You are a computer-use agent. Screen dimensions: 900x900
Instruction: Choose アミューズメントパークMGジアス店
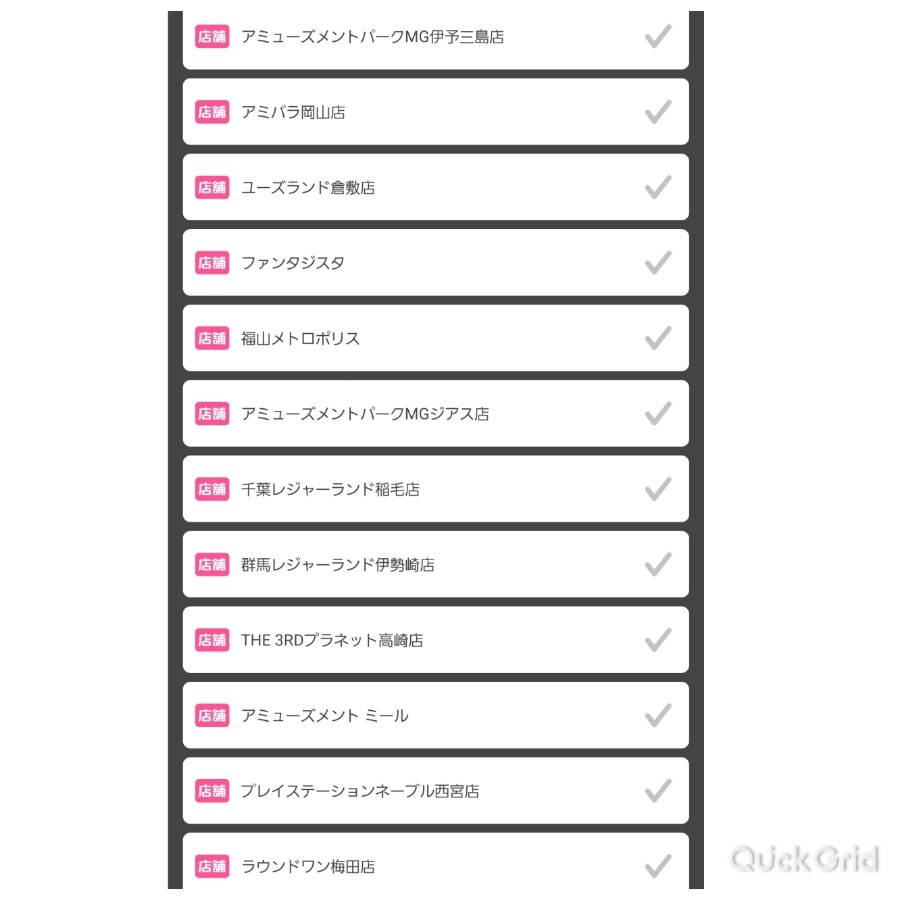(x=435, y=413)
